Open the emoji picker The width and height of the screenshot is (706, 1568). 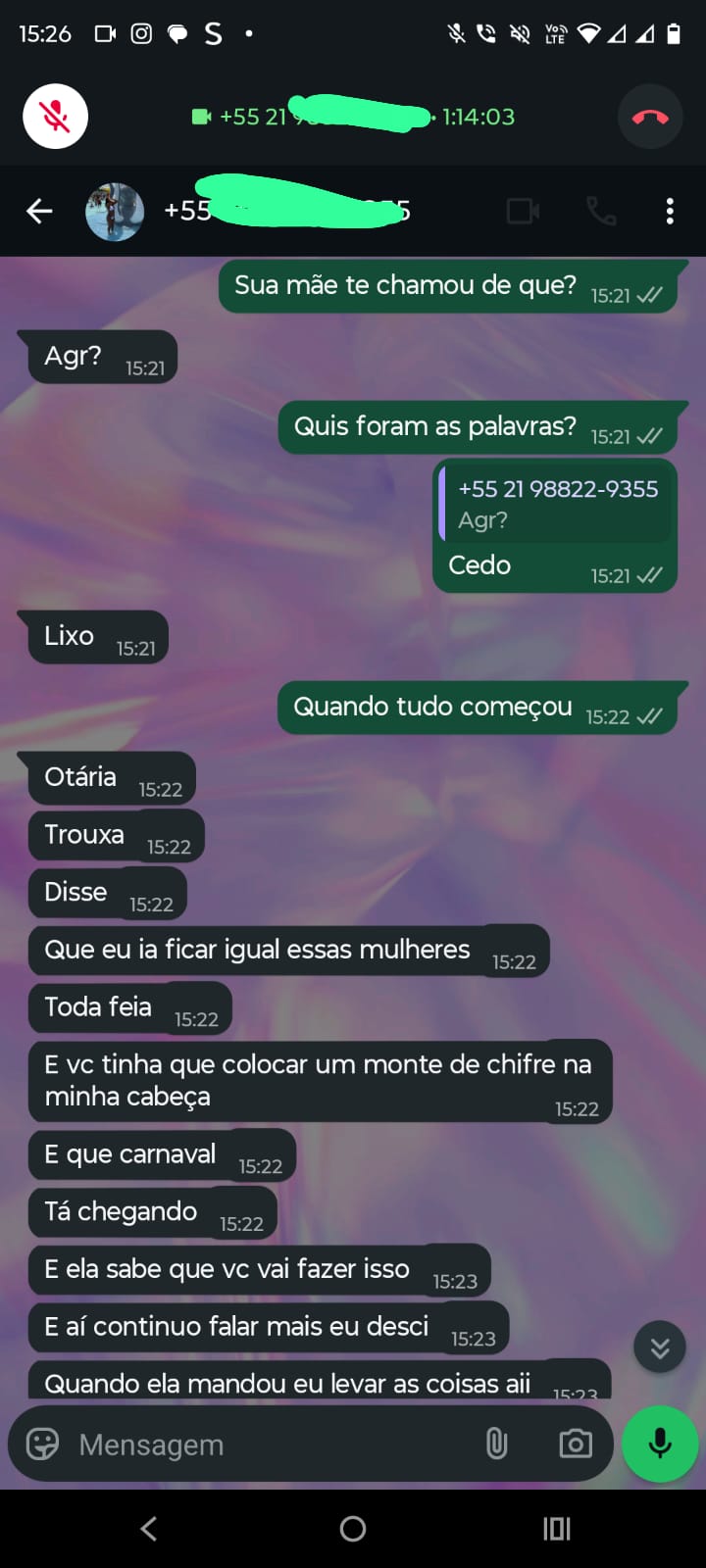(42, 1445)
